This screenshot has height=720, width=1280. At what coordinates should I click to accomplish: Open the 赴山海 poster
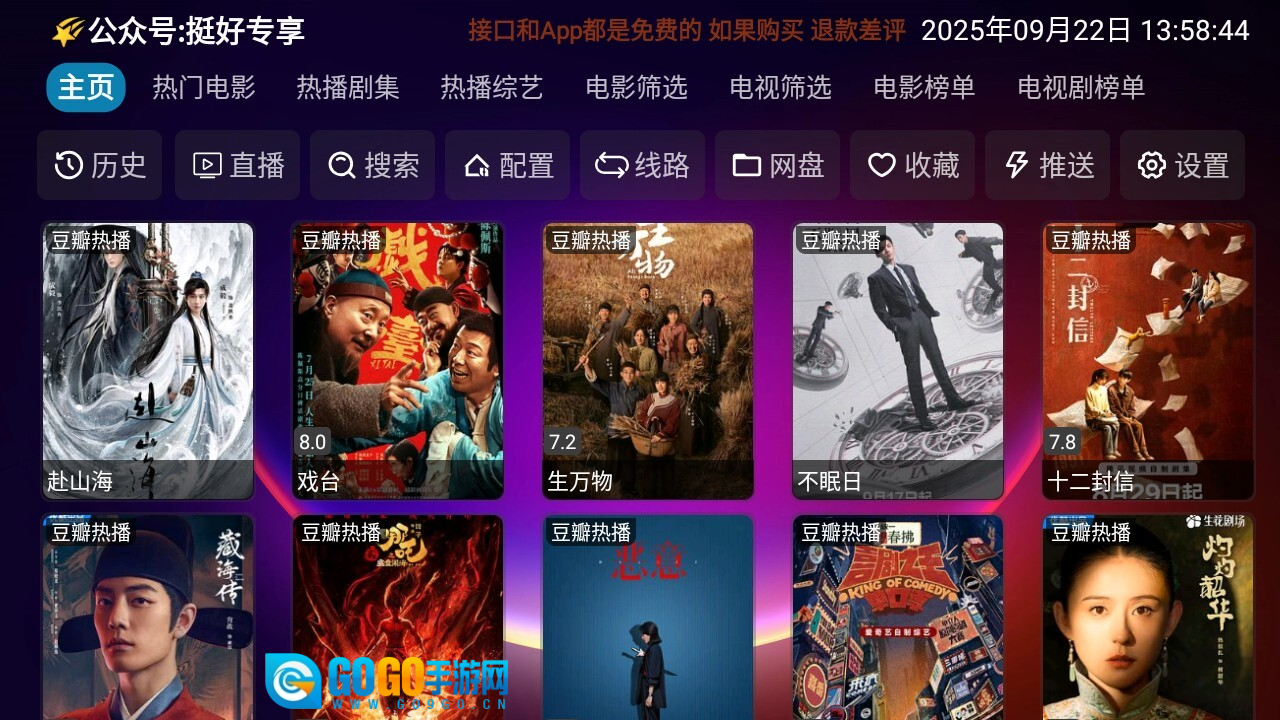coord(148,360)
